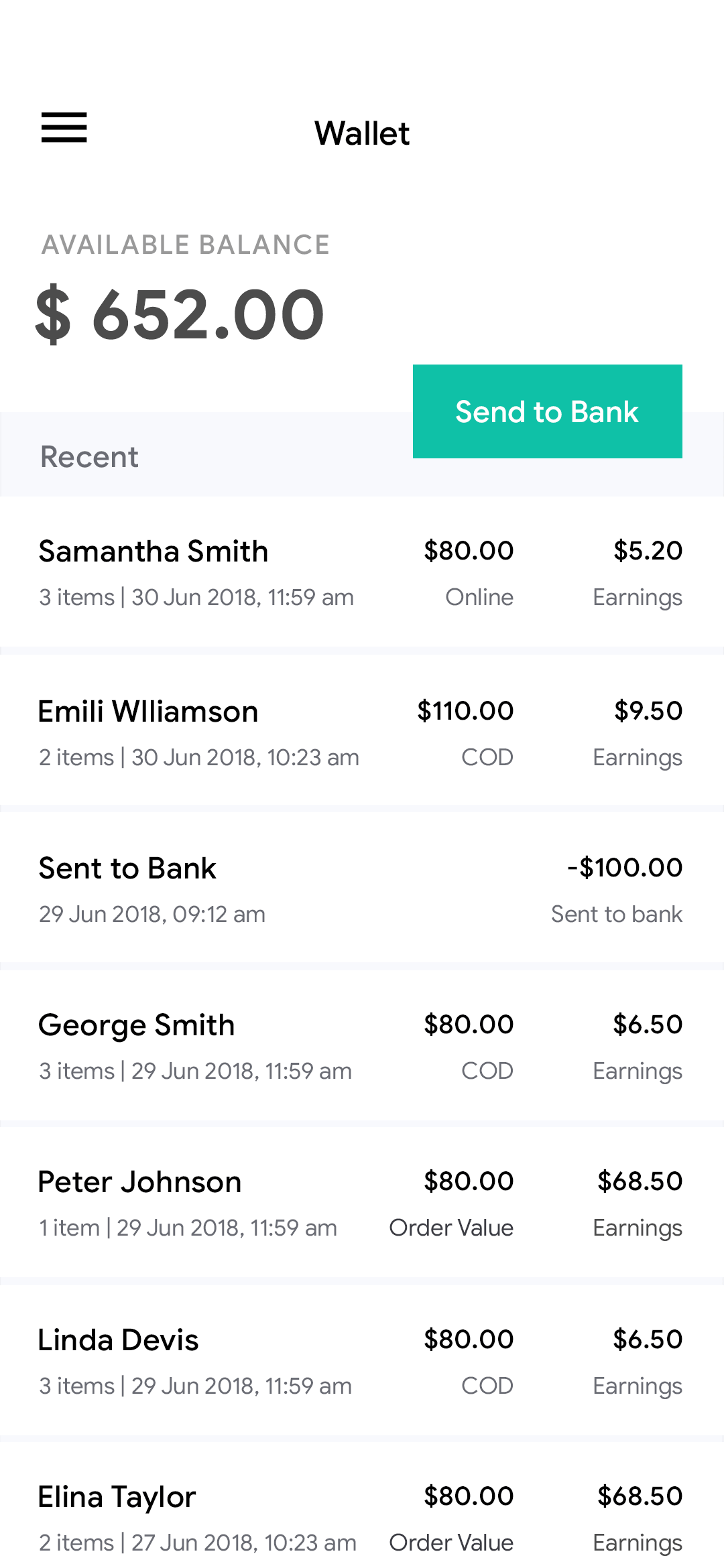The image size is (724, 1568).
Task: Click the Send to Bank button
Action: pos(547,411)
